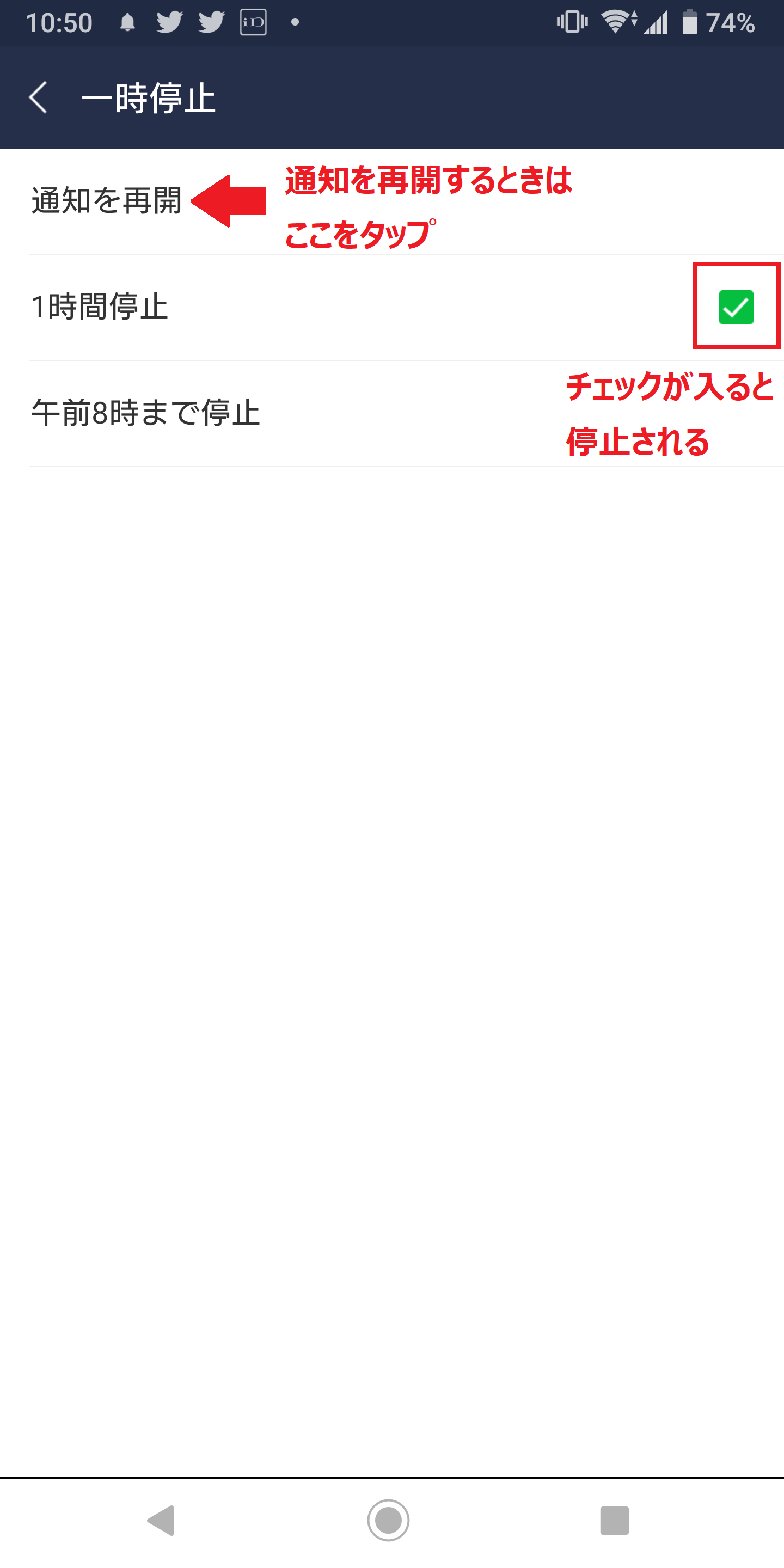Open recent apps from navigation bar
The height and width of the screenshot is (1568, 784).
point(614,1521)
